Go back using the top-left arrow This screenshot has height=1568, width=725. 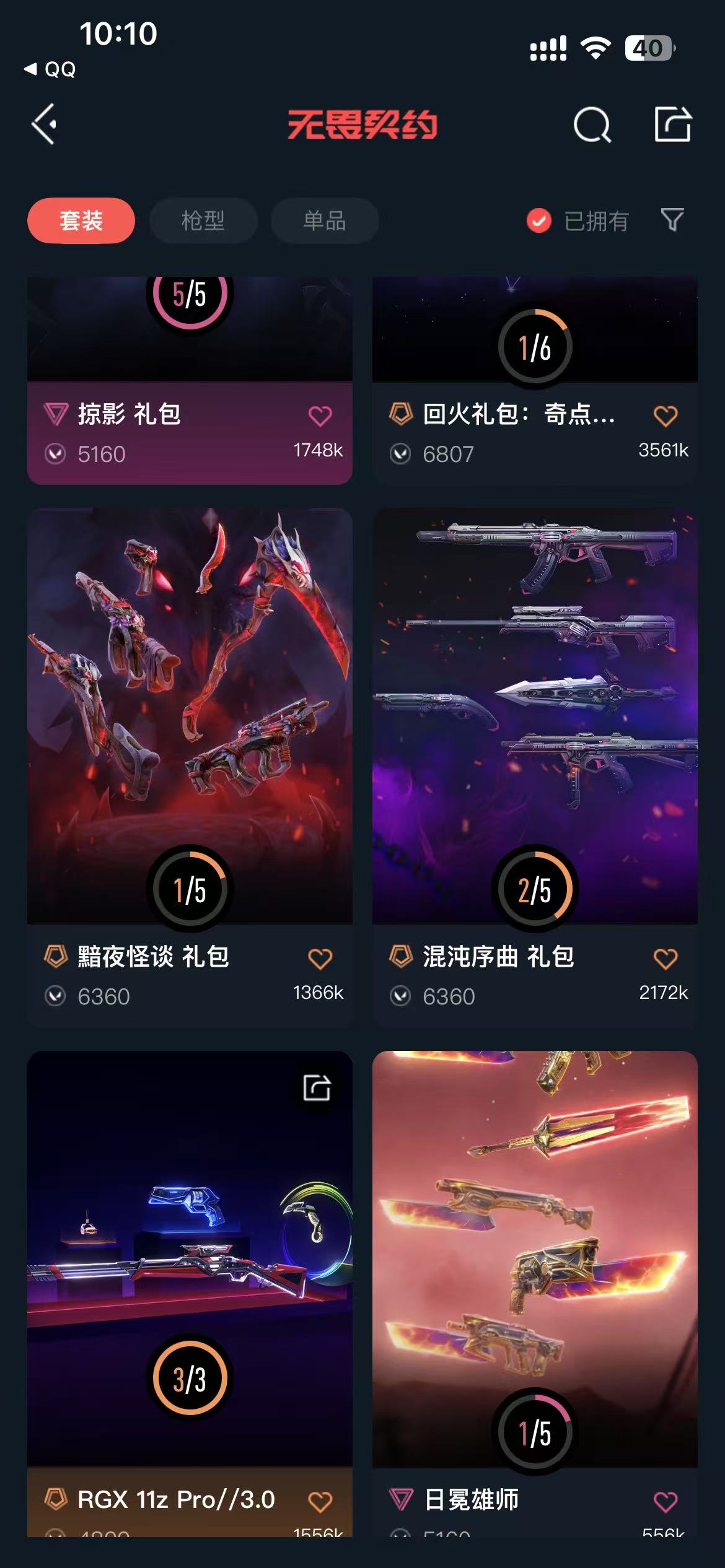(x=45, y=124)
